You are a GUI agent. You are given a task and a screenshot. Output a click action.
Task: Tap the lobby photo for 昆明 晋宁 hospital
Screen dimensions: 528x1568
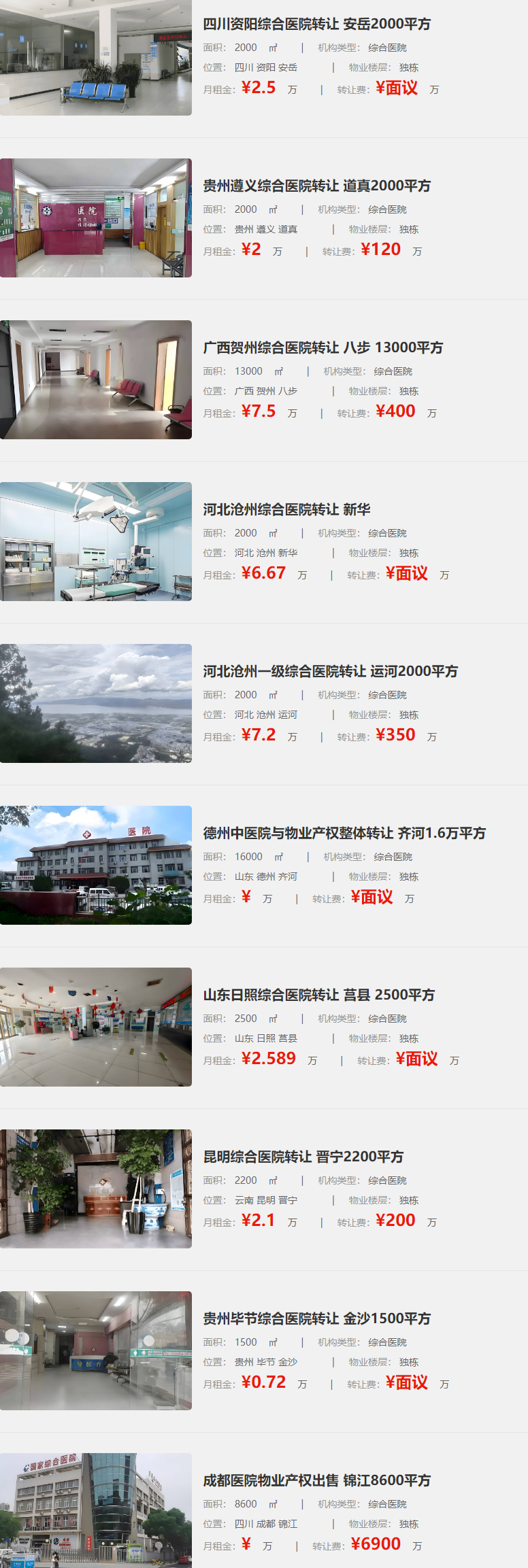96,1189
